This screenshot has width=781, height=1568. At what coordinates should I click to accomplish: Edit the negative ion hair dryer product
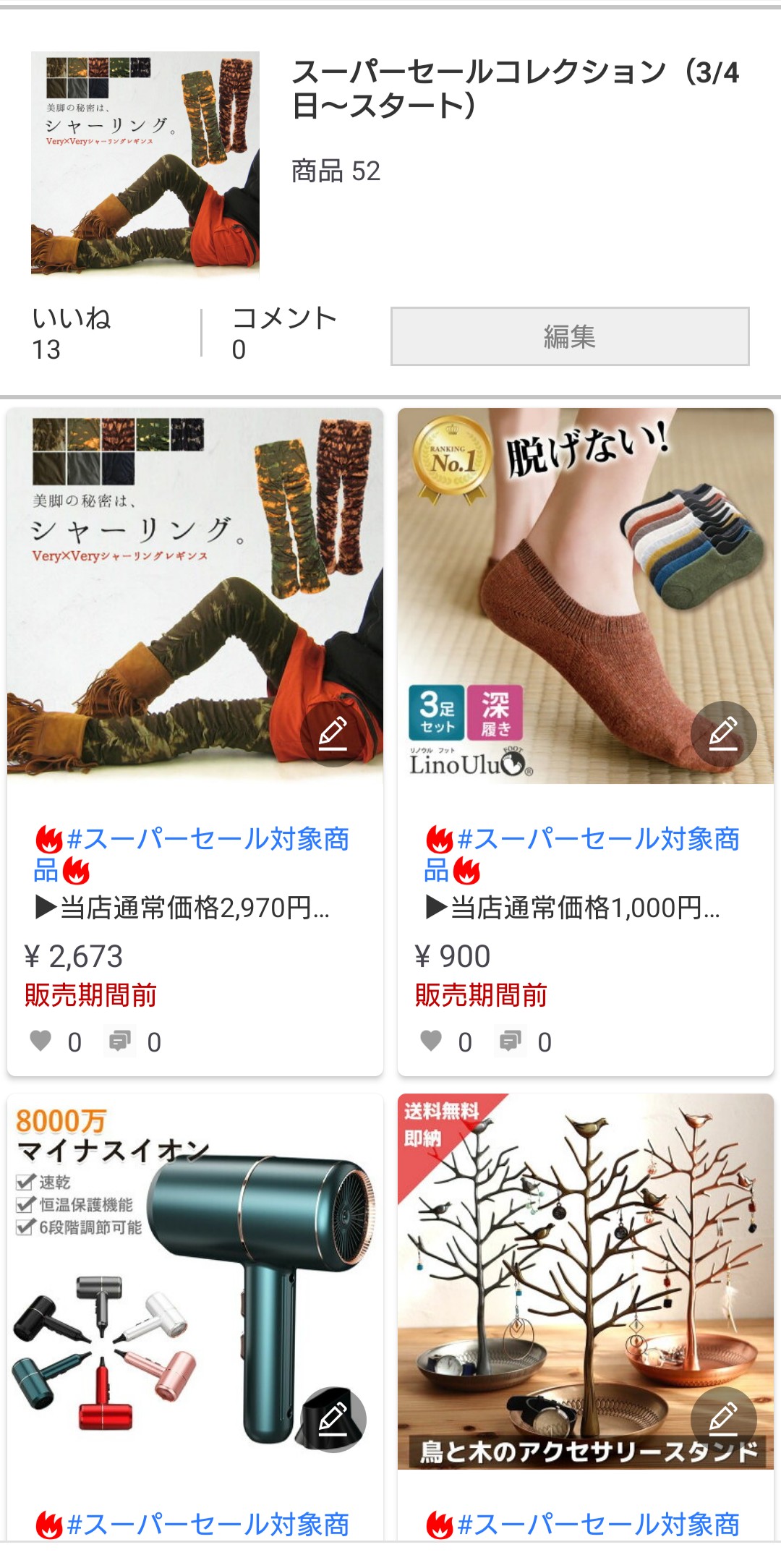(x=333, y=1419)
